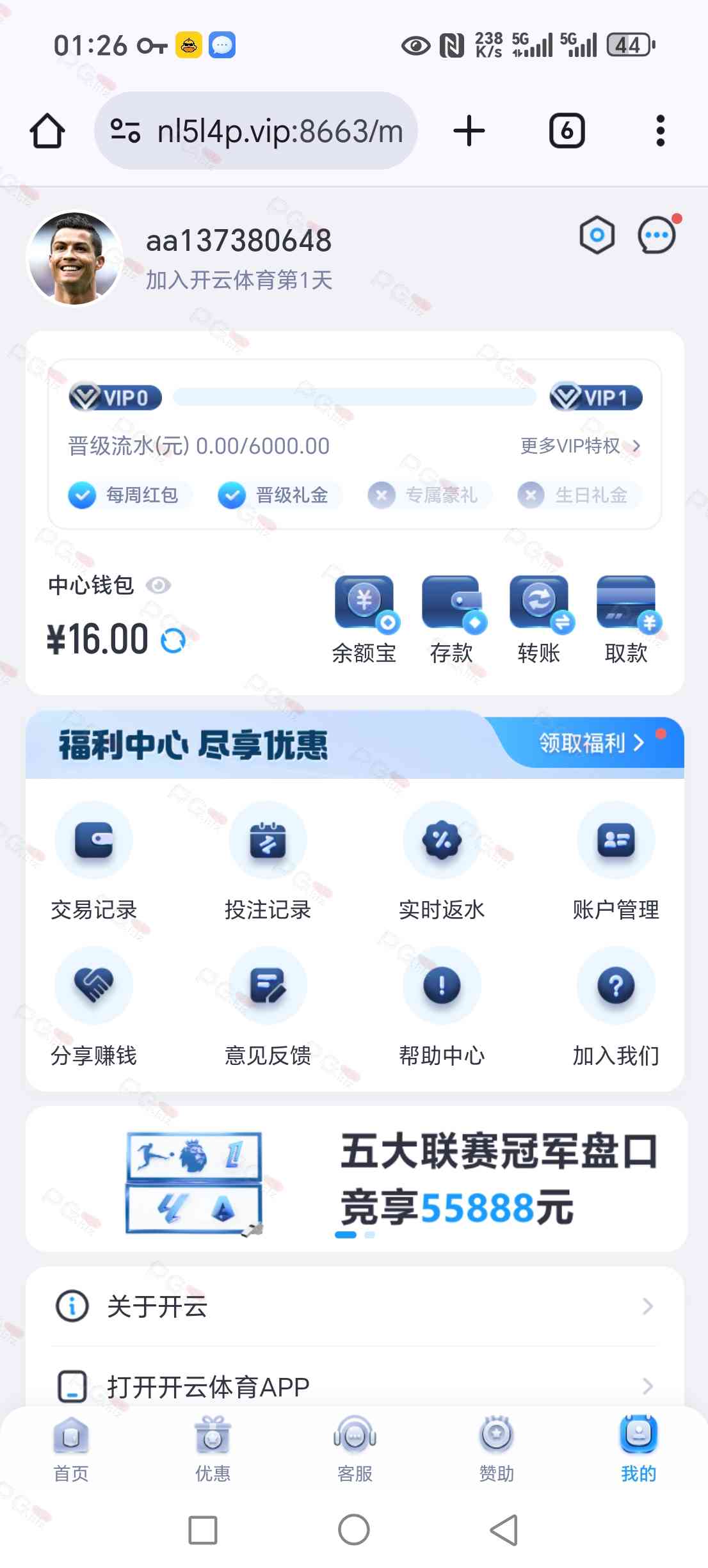Open 更多VIP特权 details
This screenshot has width=708, height=1568.
pos(580,446)
